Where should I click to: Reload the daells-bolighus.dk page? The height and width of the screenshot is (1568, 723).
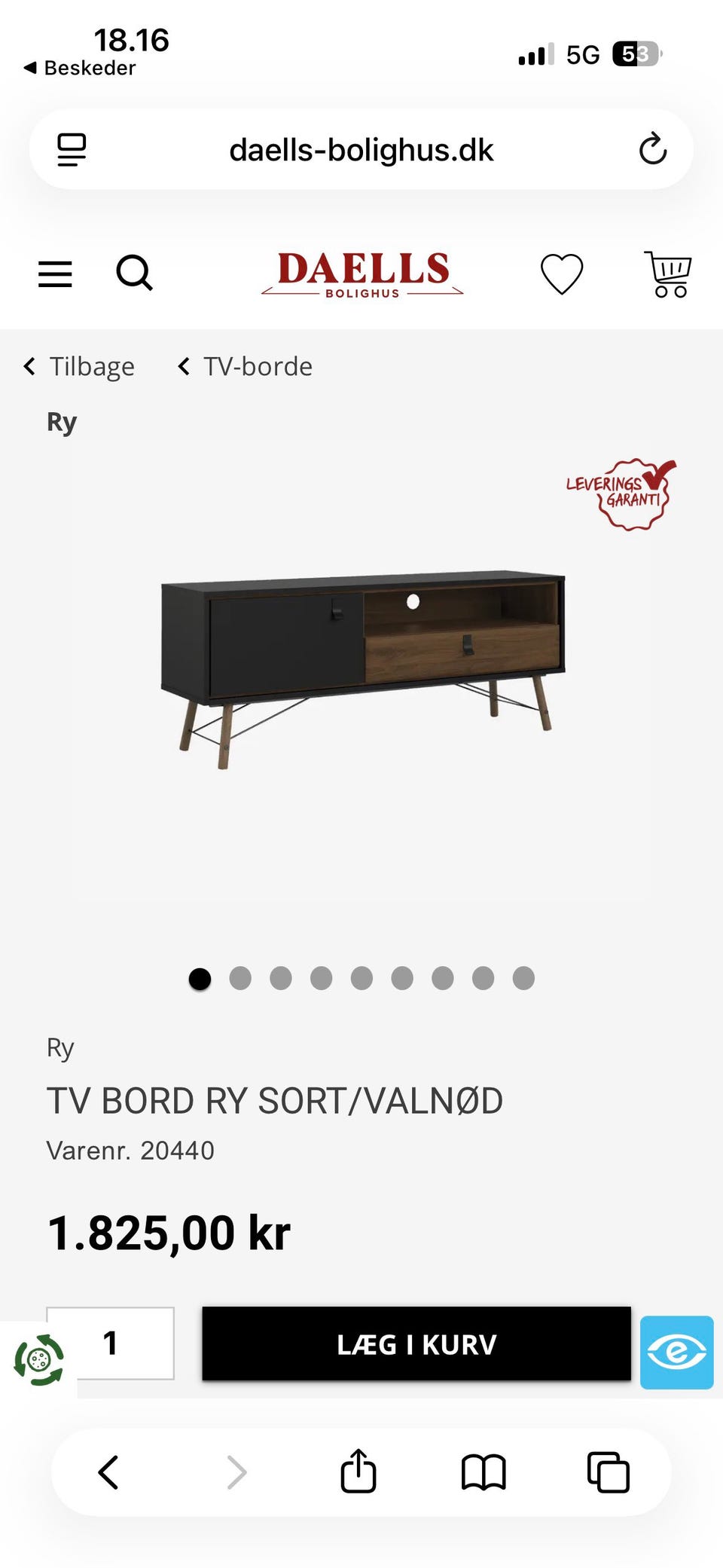(654, 149)
